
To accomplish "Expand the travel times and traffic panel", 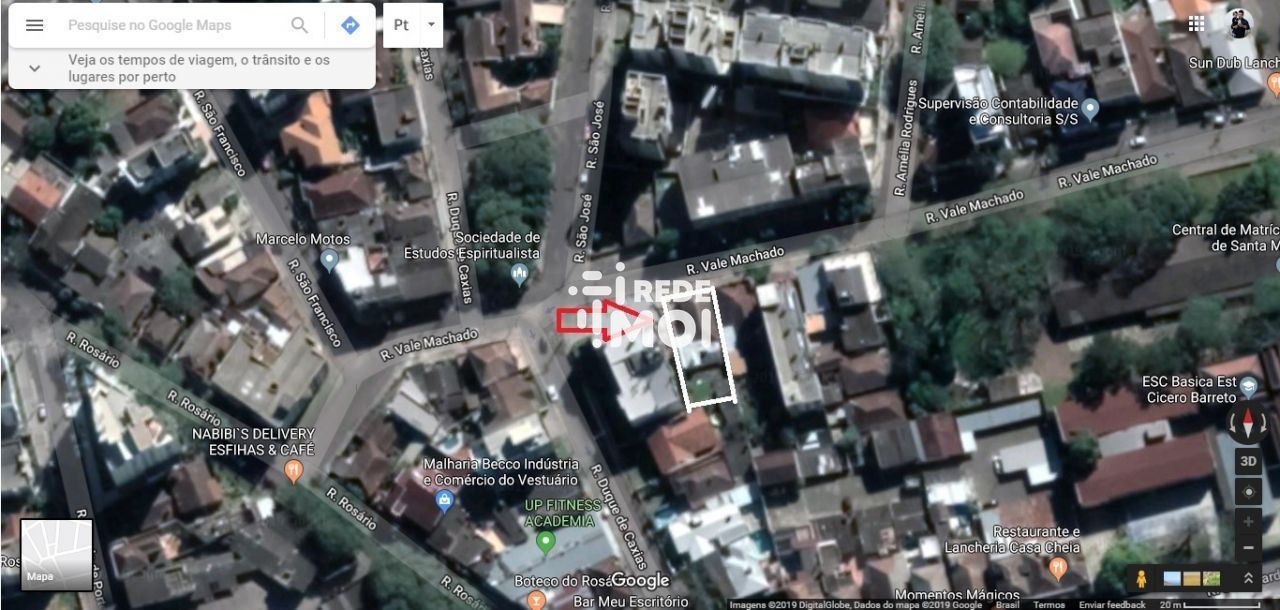I will [34, 68].
